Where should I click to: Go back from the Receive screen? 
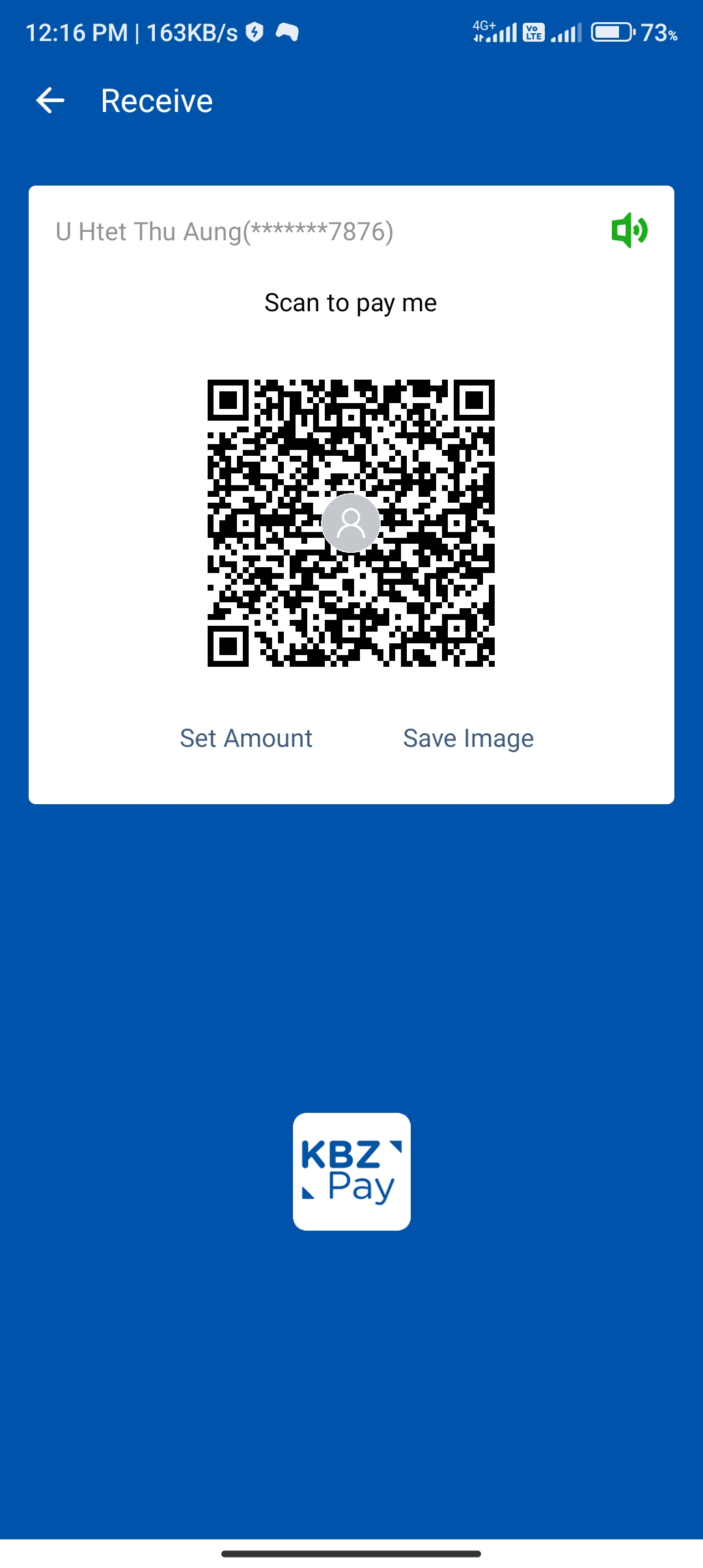(x=50, y=101)
